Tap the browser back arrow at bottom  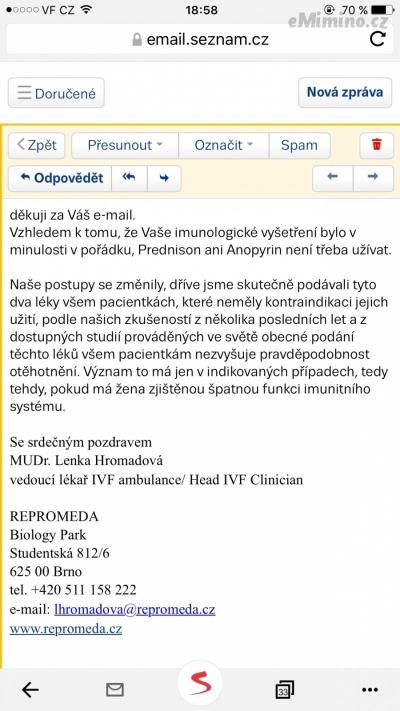(x=30, y=690)
